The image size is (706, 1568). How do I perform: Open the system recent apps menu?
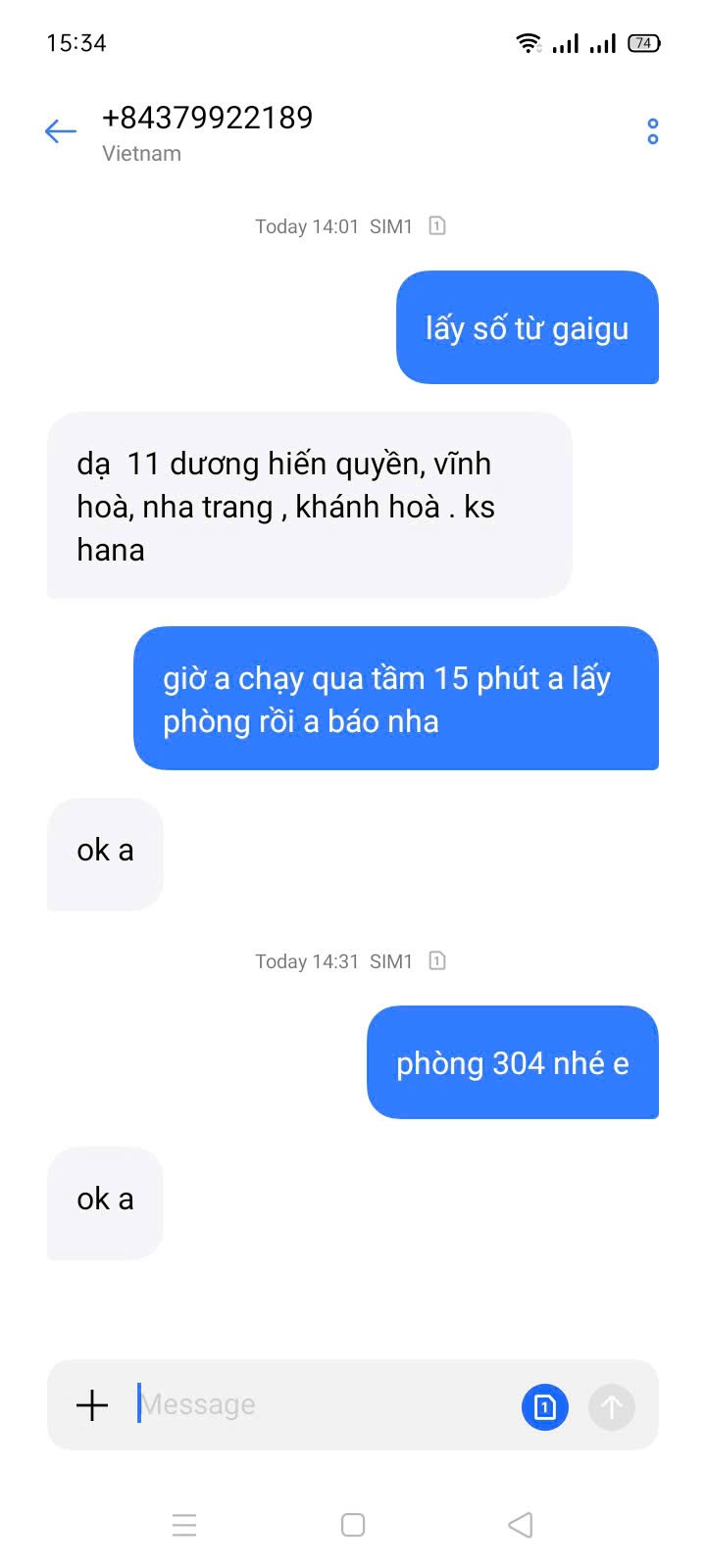click(x=184, y=1525)
